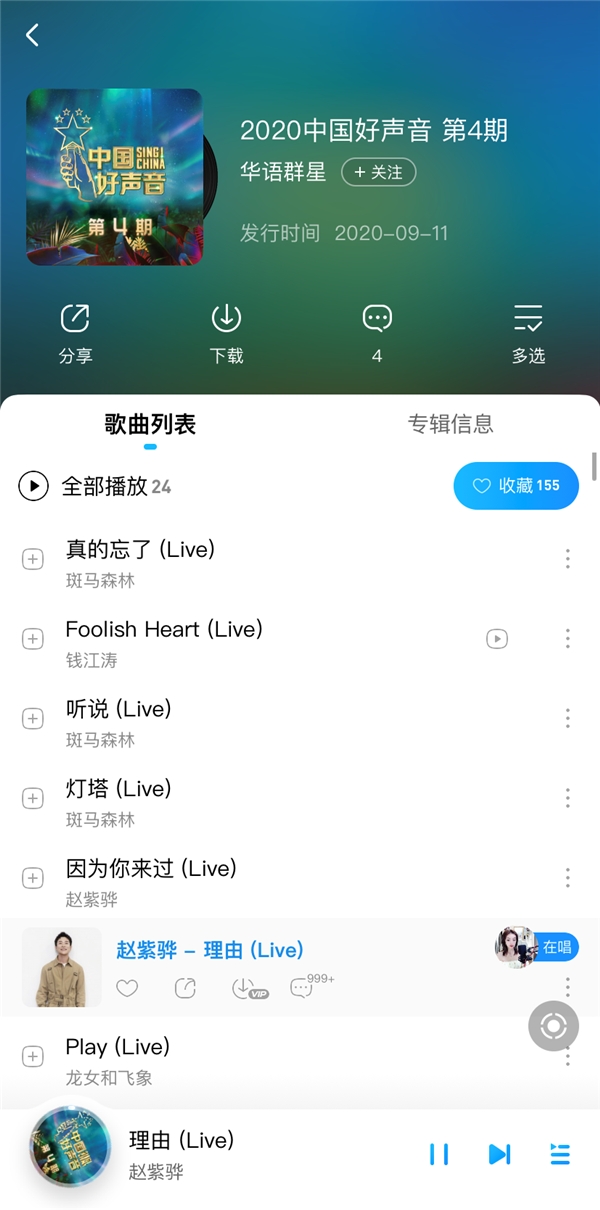600x1210 pixels.
Task: Follow the artist with the 关注 button
Action: coord(378,172)
